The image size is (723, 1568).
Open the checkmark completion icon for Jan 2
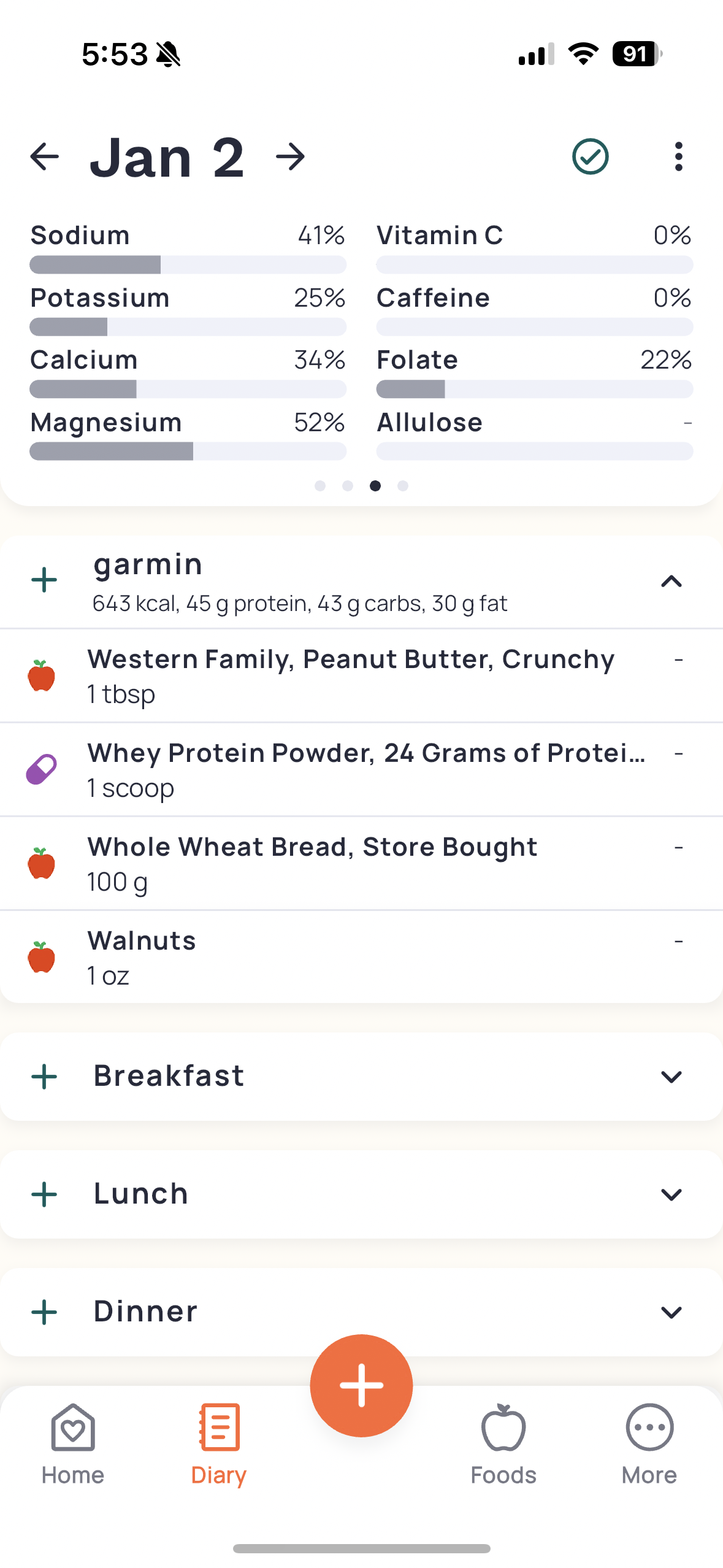tap(591, 156)
